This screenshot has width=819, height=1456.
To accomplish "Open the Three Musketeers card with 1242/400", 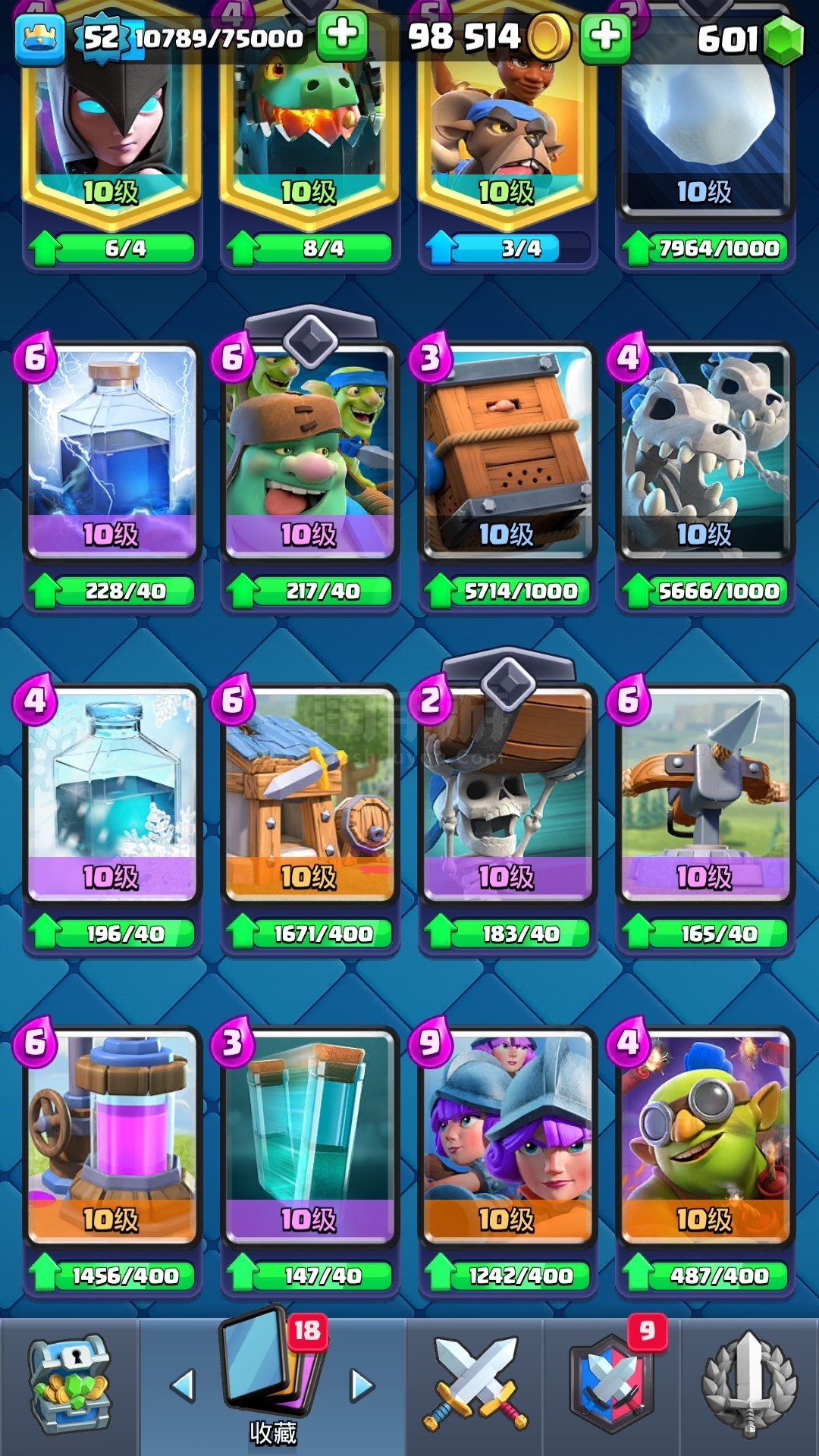I will pyautogui.click(x=507, y=1137).
